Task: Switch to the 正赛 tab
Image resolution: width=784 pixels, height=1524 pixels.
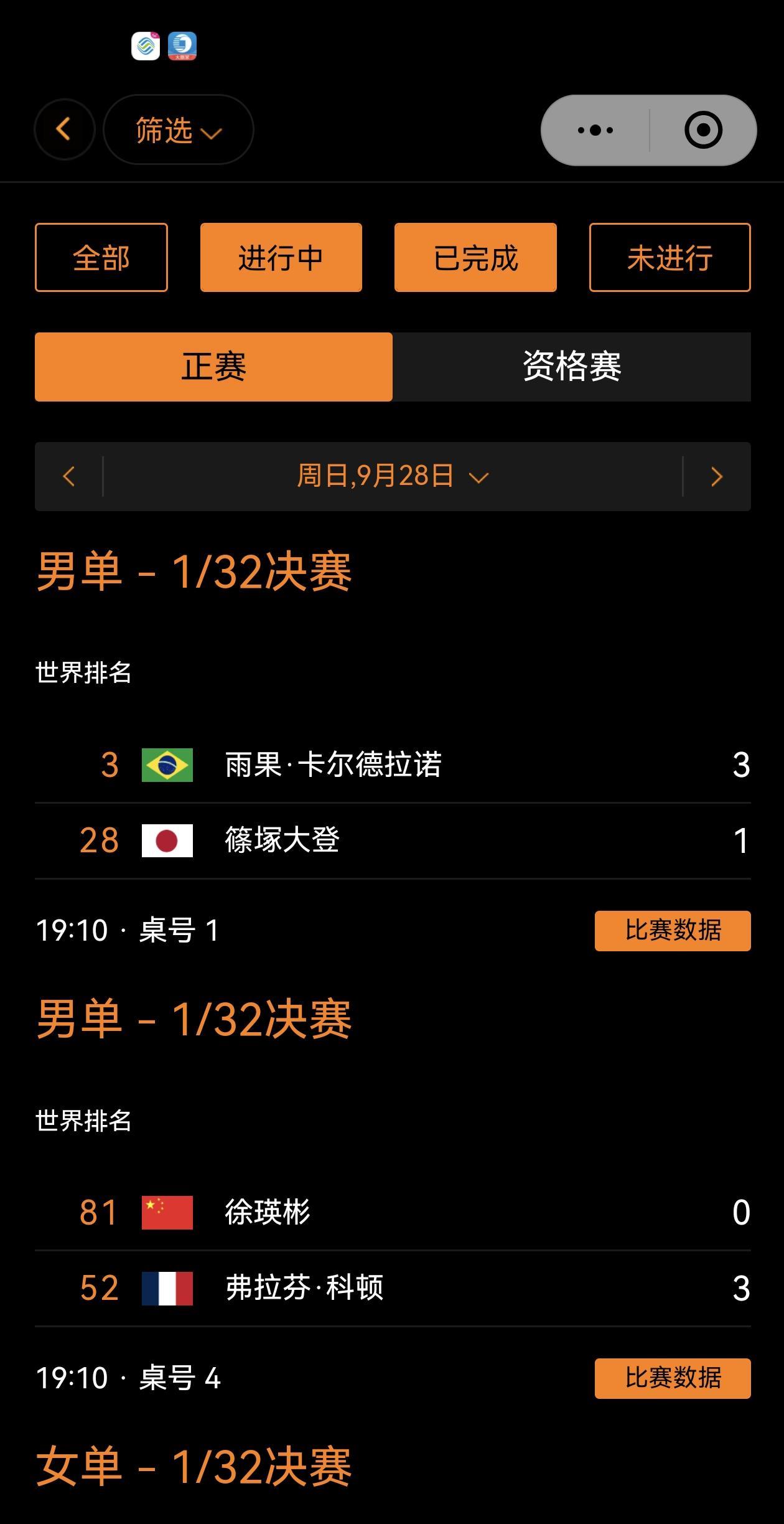Action: pyautogui.click(x=213, y=367)
